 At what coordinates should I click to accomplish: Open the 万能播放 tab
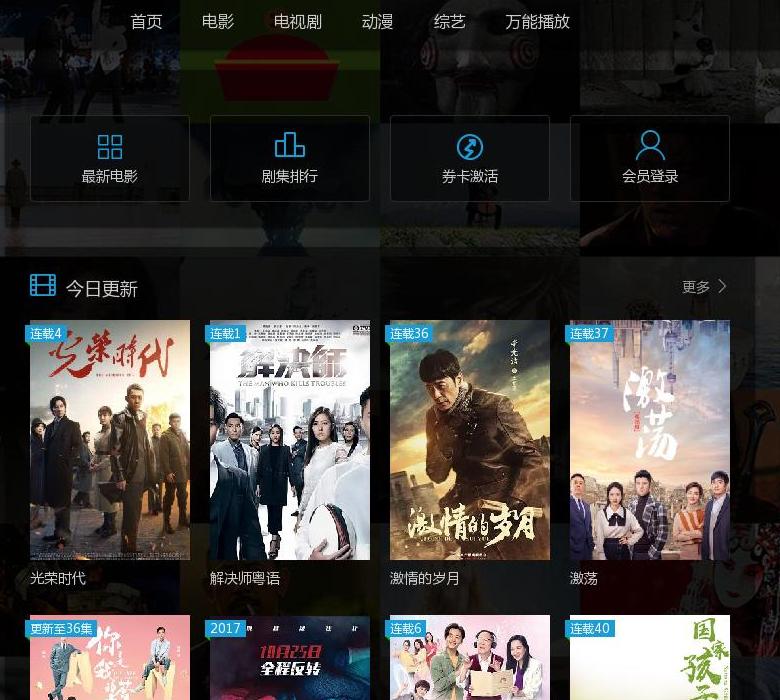click(537, 21)
